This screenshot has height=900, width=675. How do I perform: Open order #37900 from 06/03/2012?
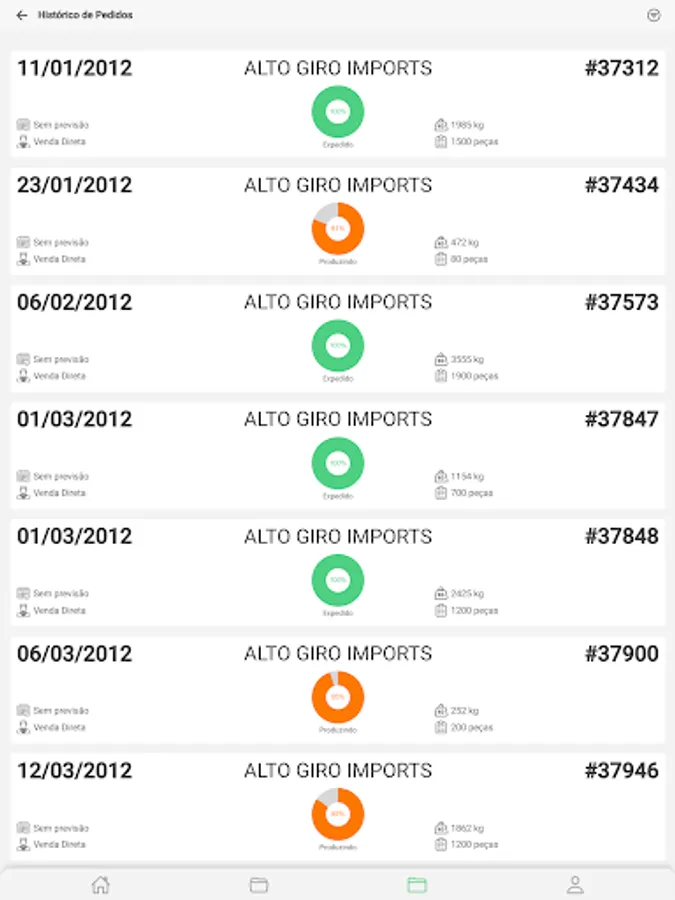[x=338, y=689]
